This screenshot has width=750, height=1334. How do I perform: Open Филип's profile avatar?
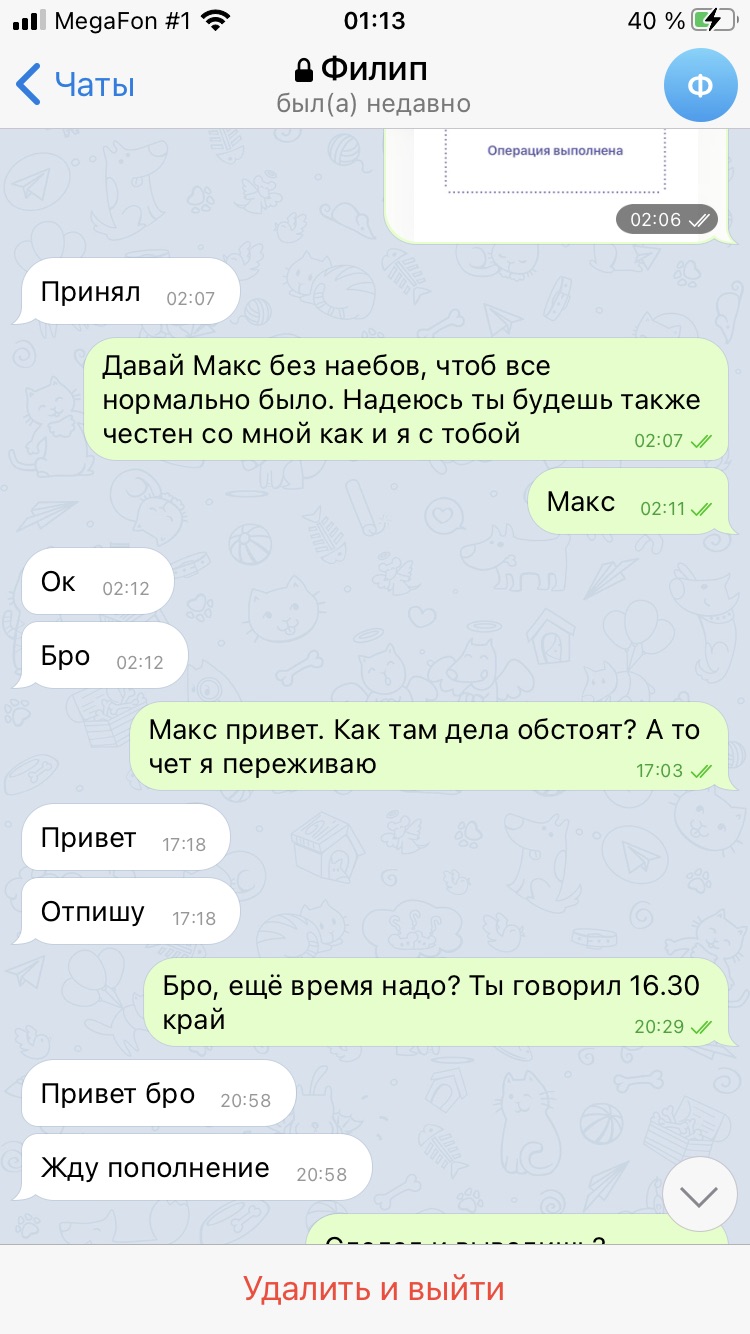tap(700, 86)
